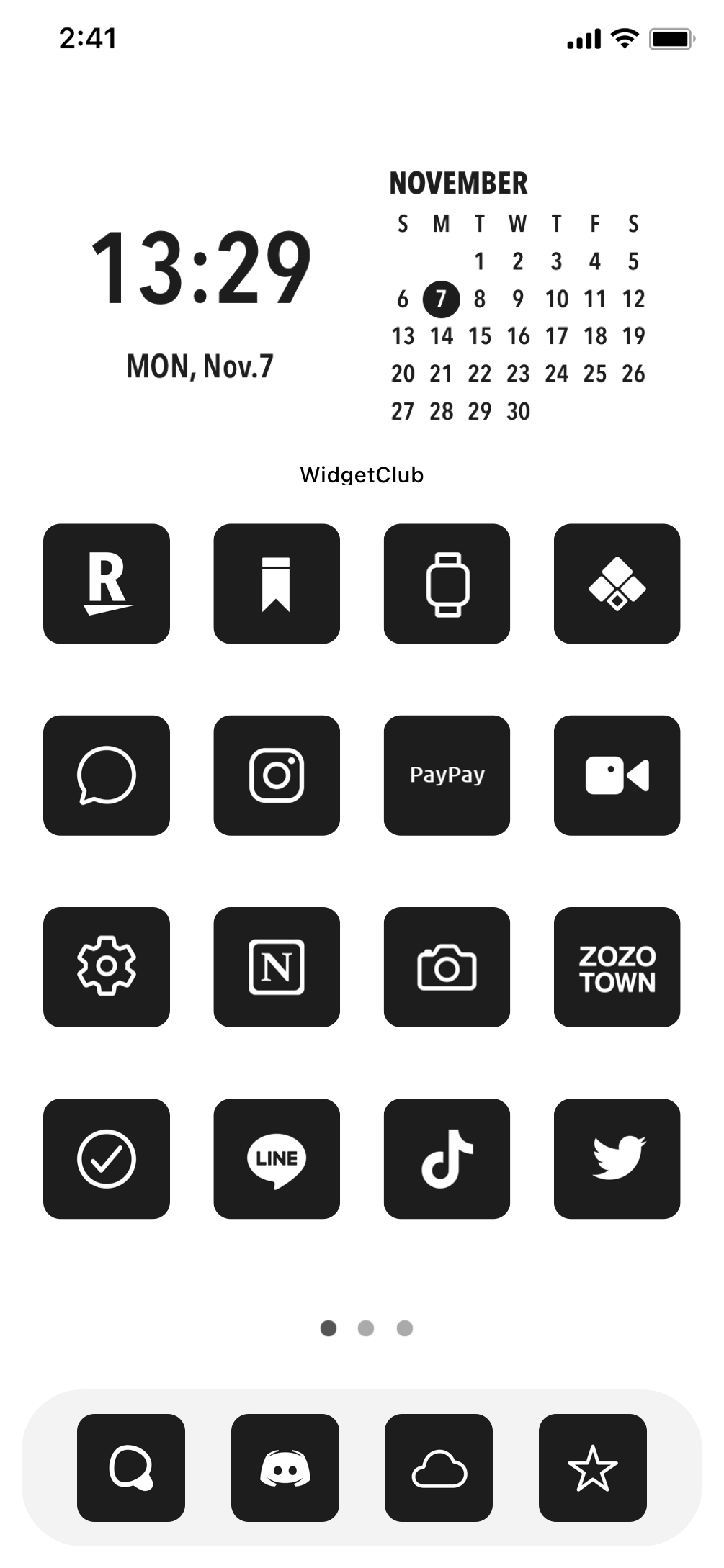Open the cloud weather app in dock
724x1568 pixels.
[439, 1468]
